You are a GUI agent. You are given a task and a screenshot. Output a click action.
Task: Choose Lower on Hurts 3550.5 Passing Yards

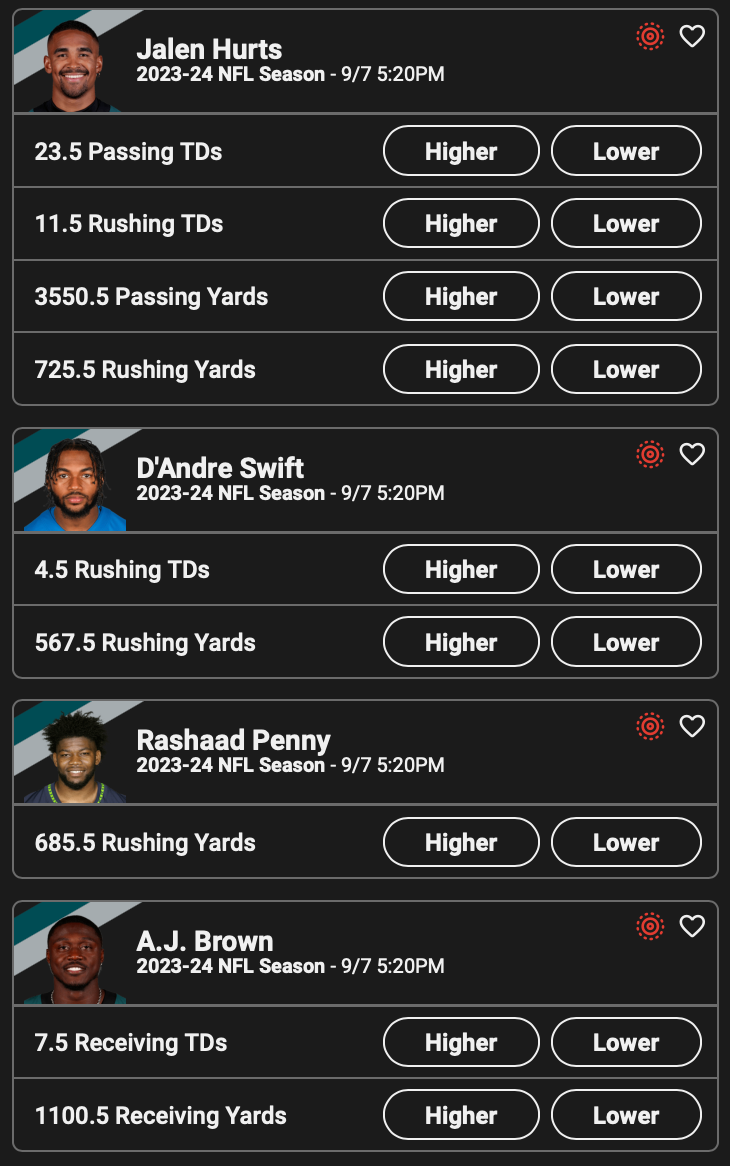(x=626, y=296)
